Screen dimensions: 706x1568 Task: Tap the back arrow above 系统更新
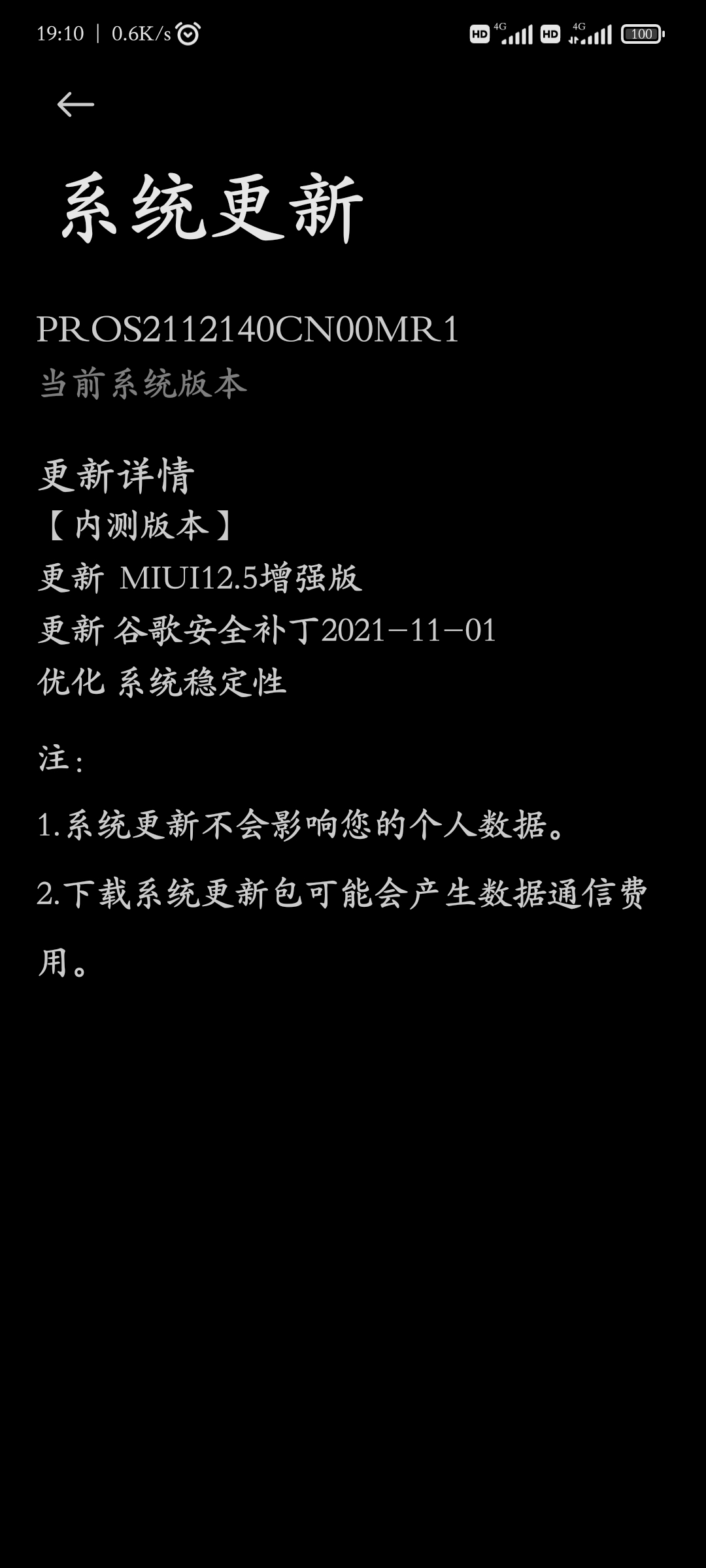75,105
